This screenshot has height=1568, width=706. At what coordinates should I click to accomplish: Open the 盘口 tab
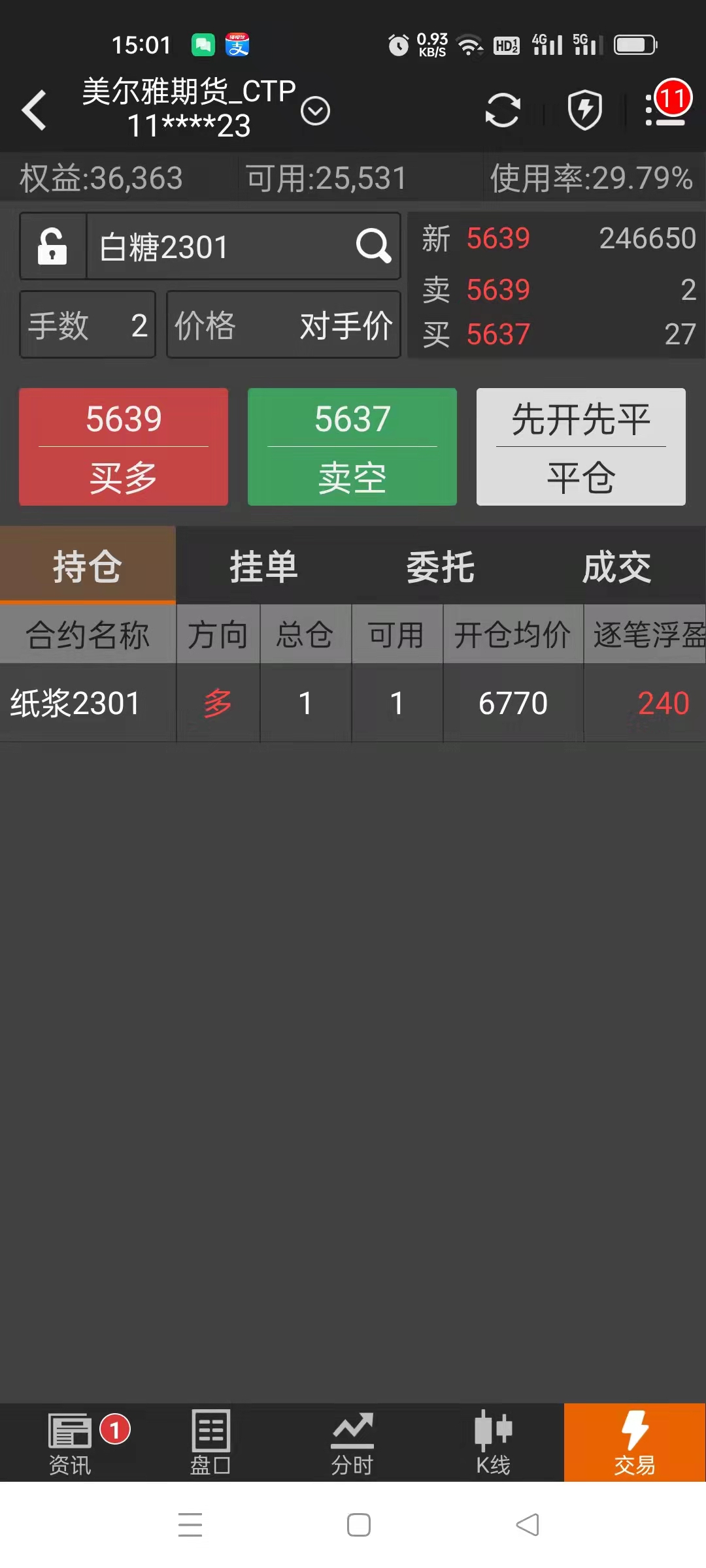tap(210, 1443)
